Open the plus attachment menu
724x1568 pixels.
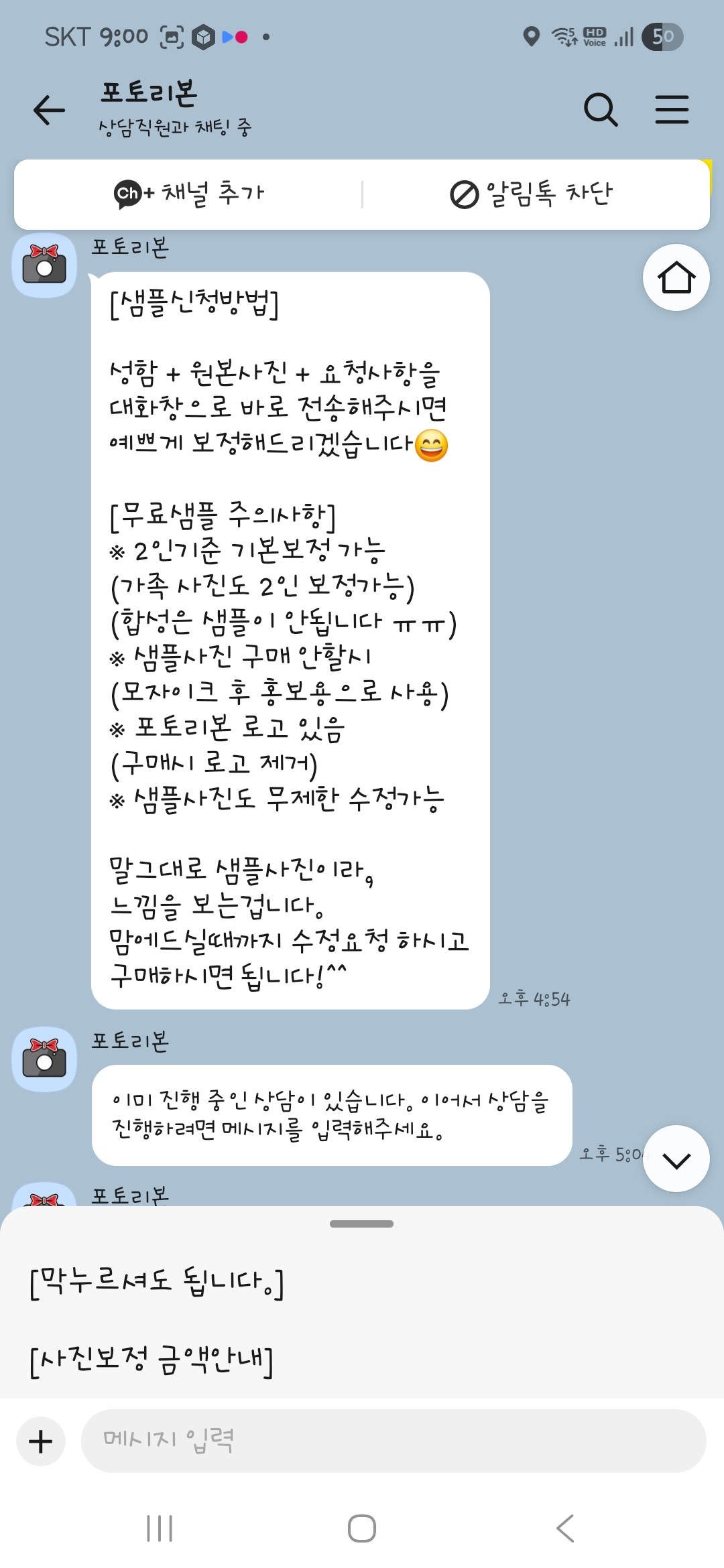point(41,1441)
